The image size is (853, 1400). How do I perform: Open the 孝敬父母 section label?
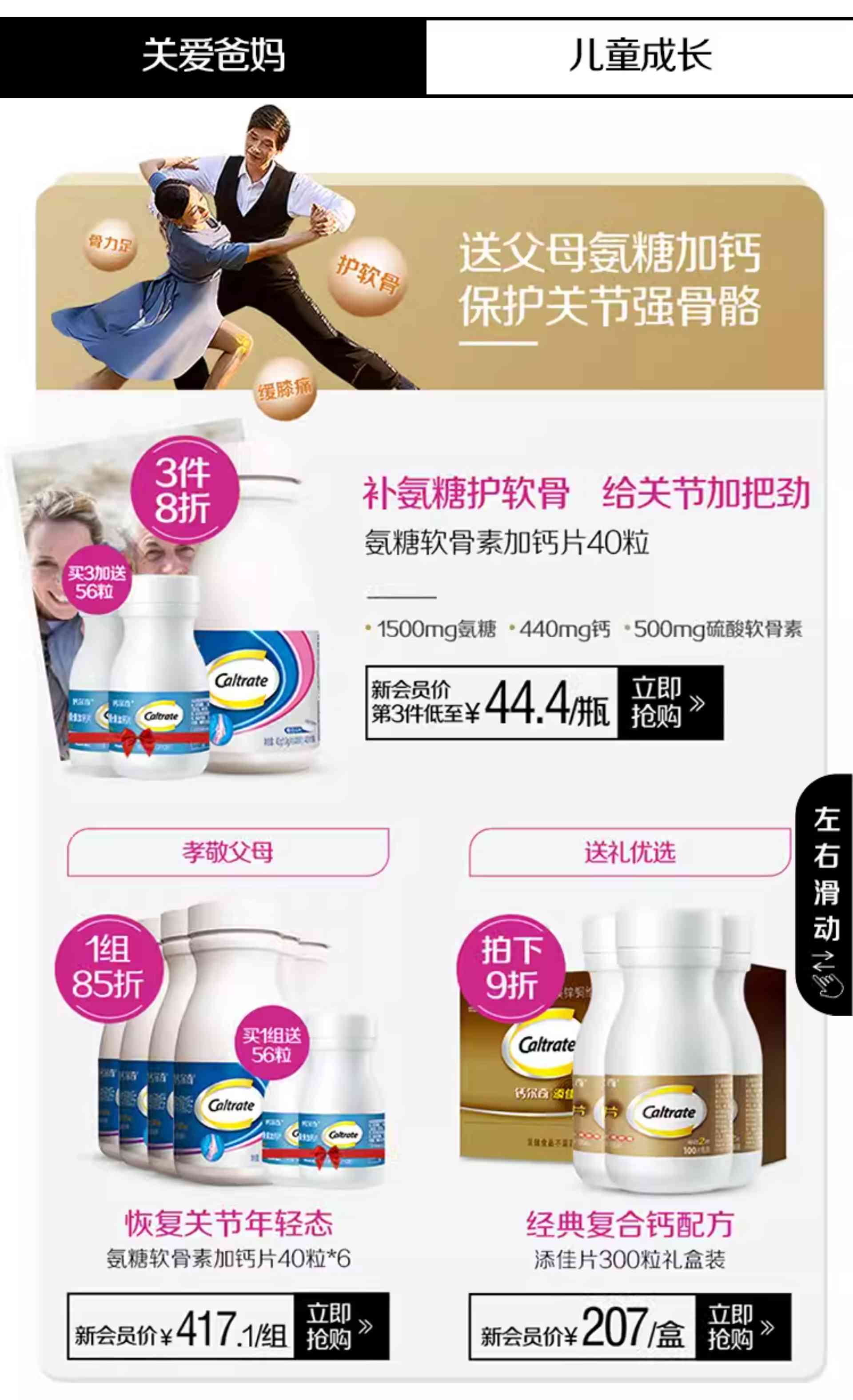coord(228,852)
